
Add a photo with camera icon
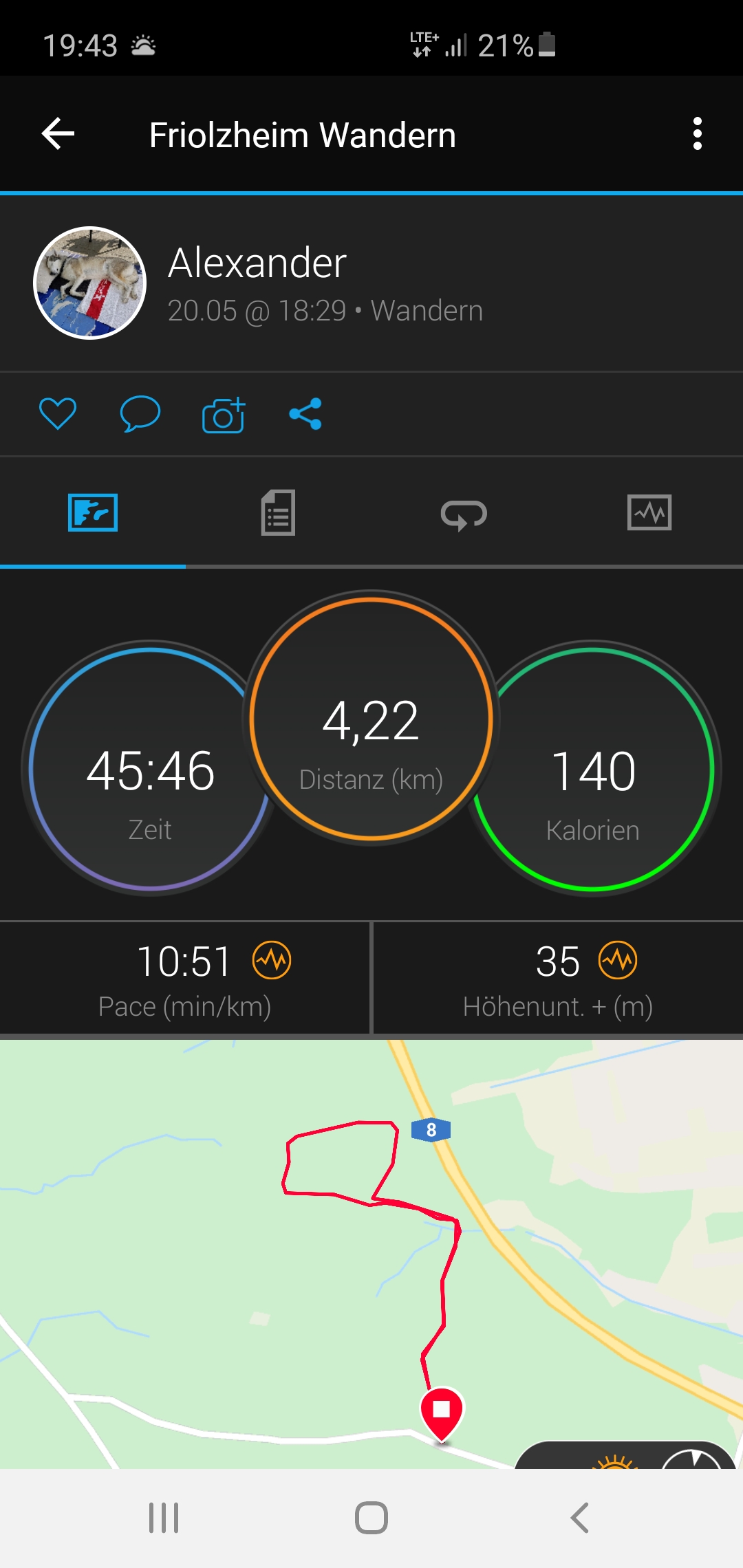coord(224,415)
